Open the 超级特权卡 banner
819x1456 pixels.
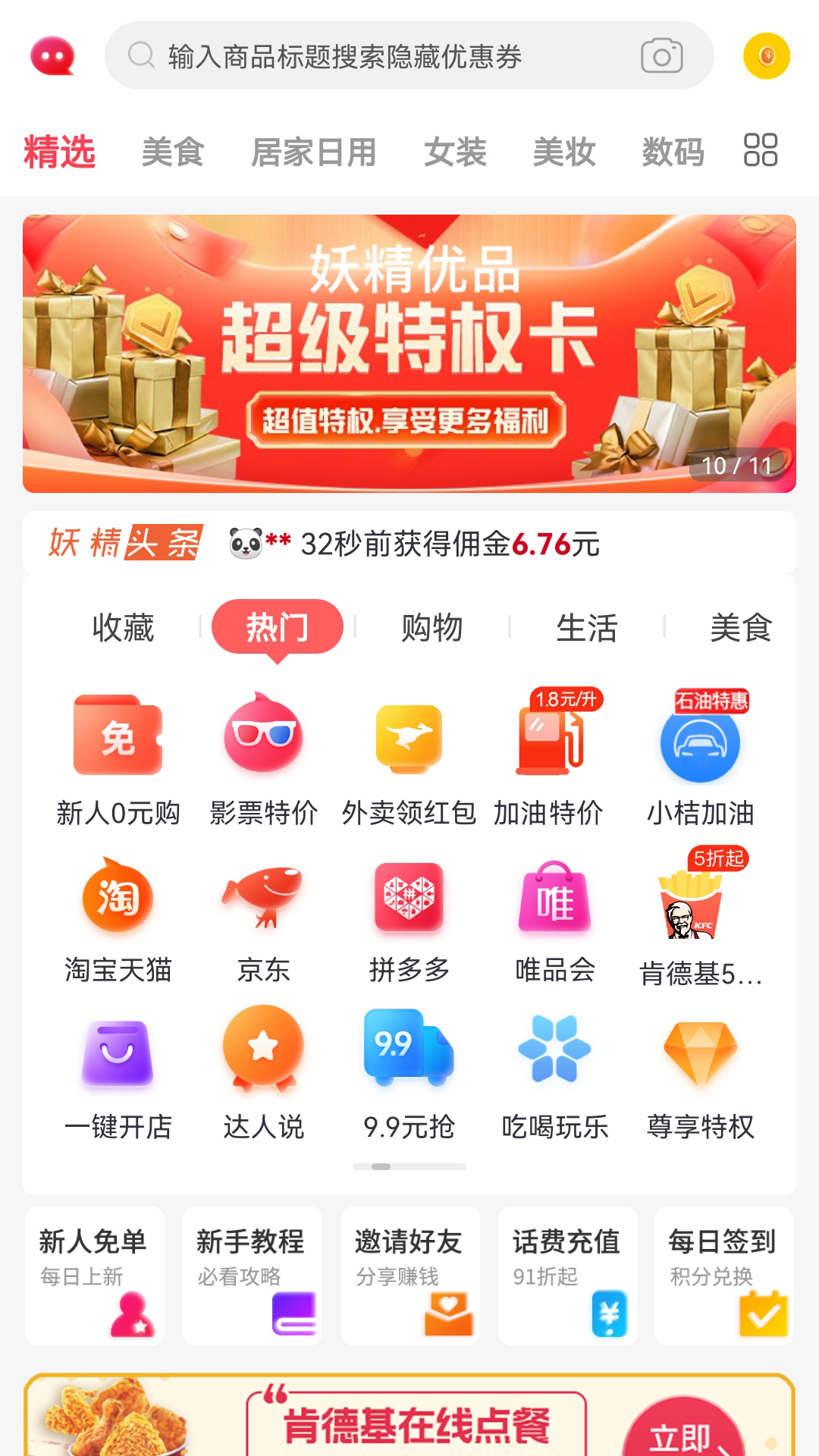click(x=409, y=353)
